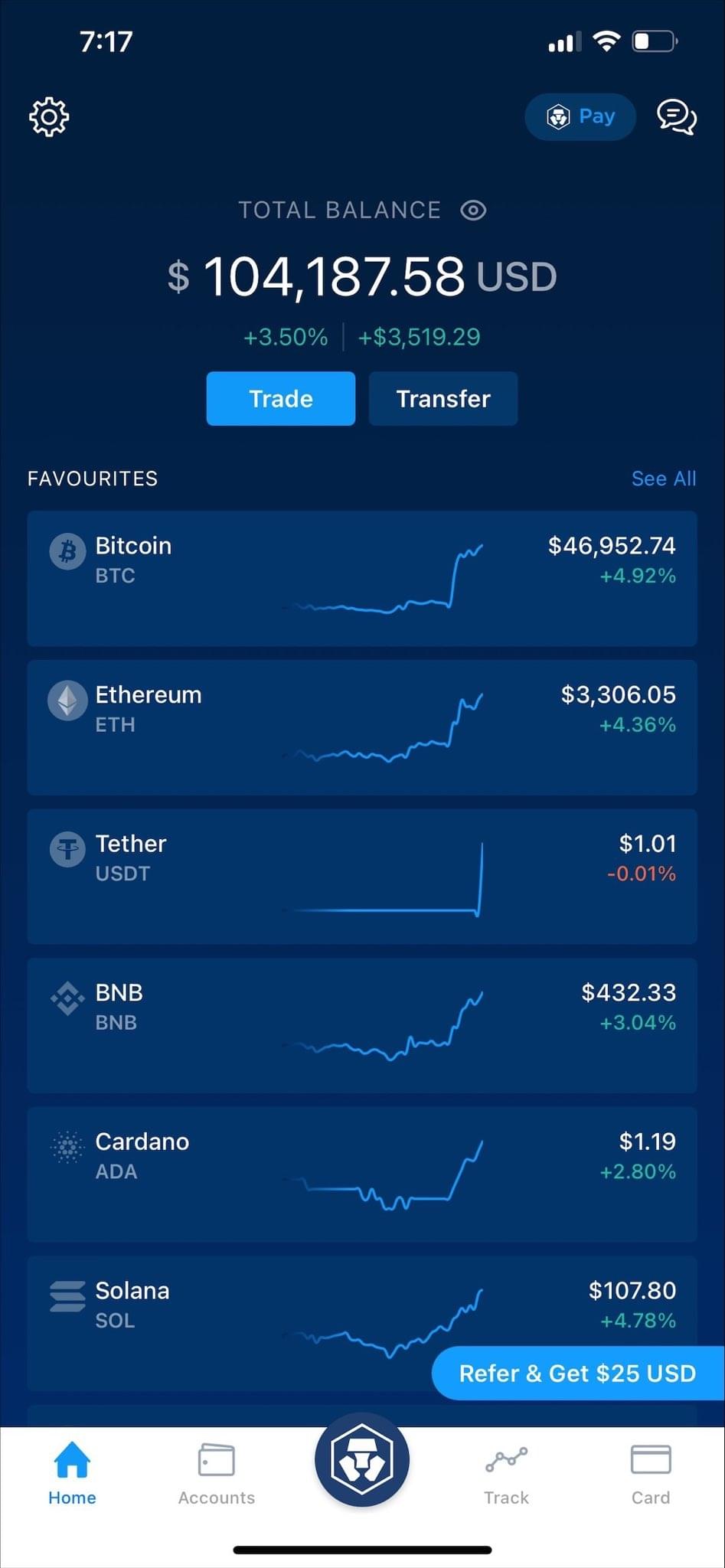Viewport: 725px width, 1568px height.
Task: Switch to the Home tab
Action: point(72,1473)
